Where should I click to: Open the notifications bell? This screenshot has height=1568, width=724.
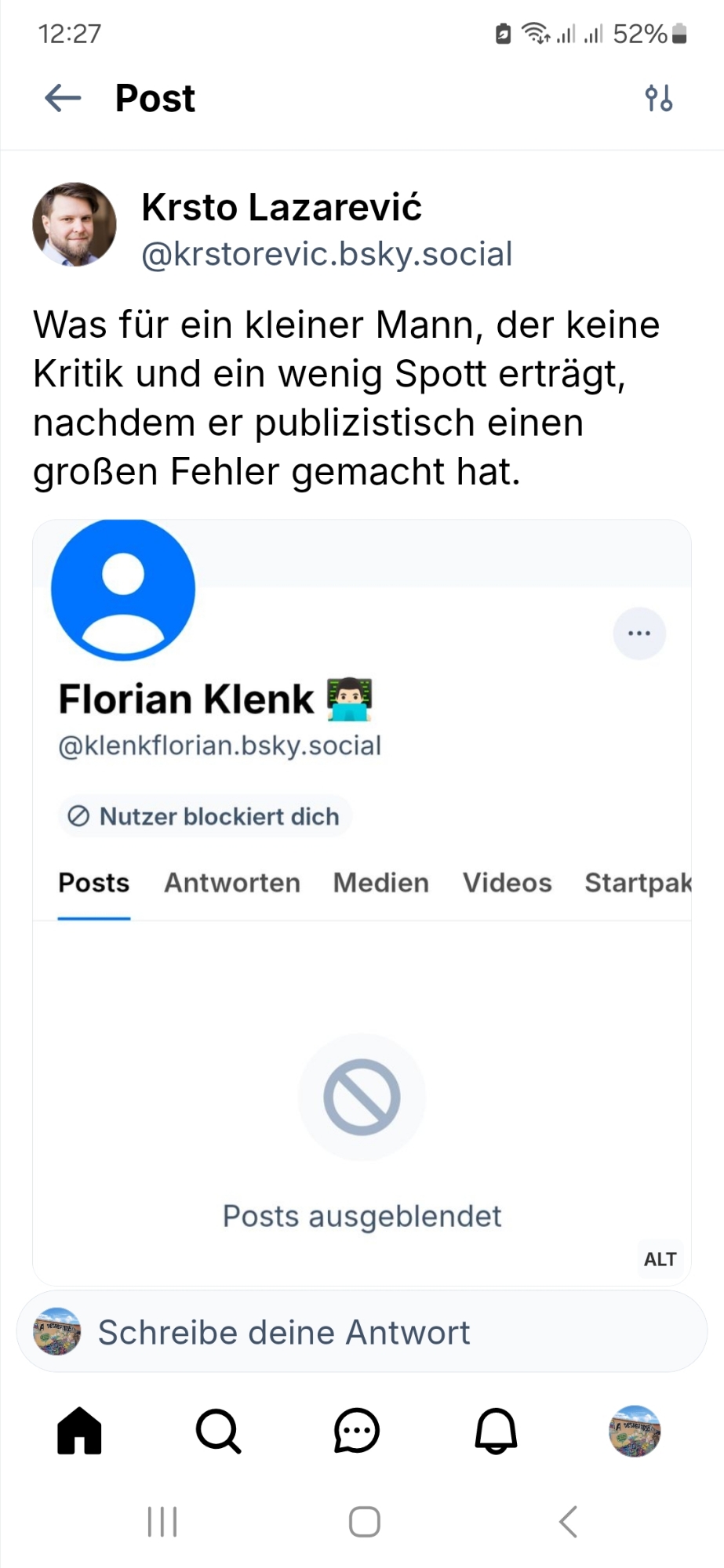496,1431
